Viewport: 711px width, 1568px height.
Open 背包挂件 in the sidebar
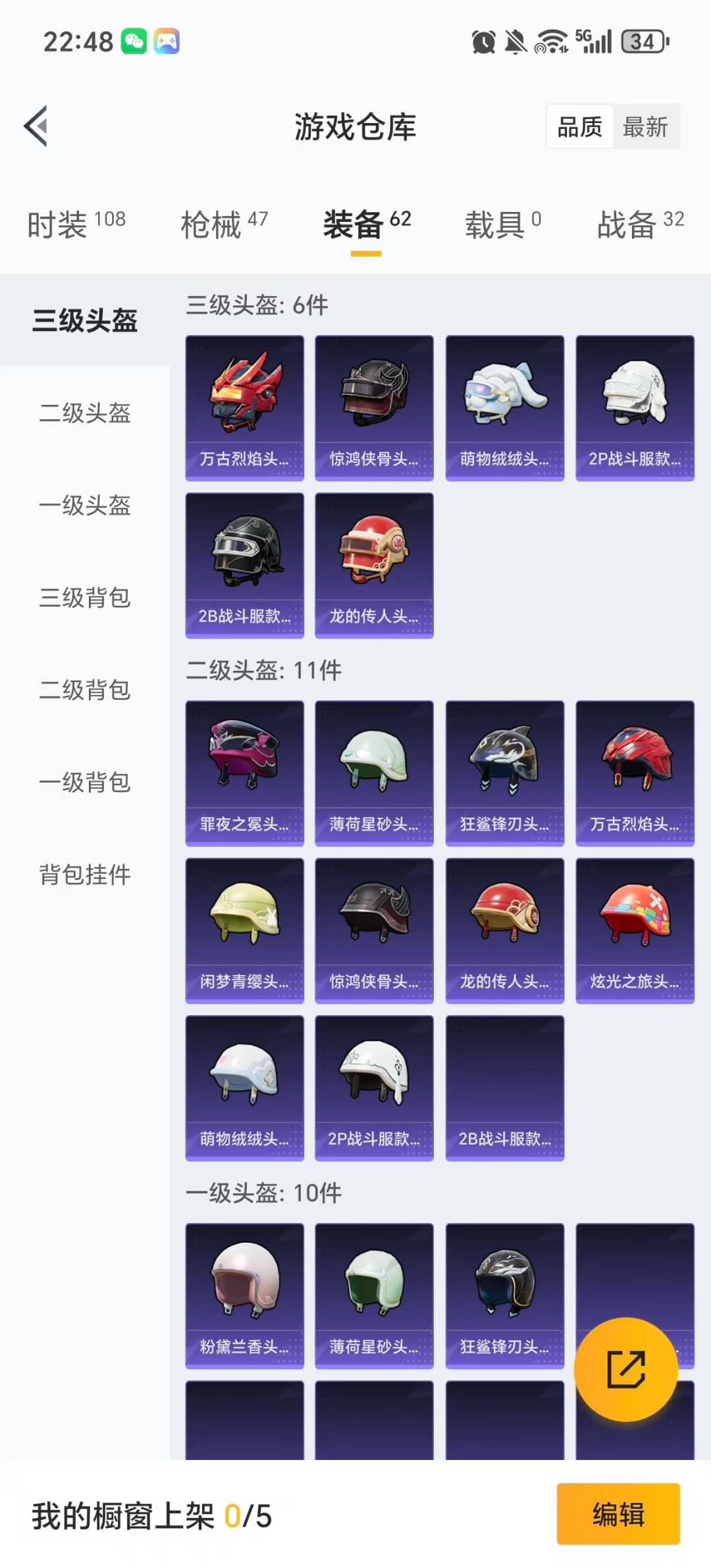tap(85, 874)
